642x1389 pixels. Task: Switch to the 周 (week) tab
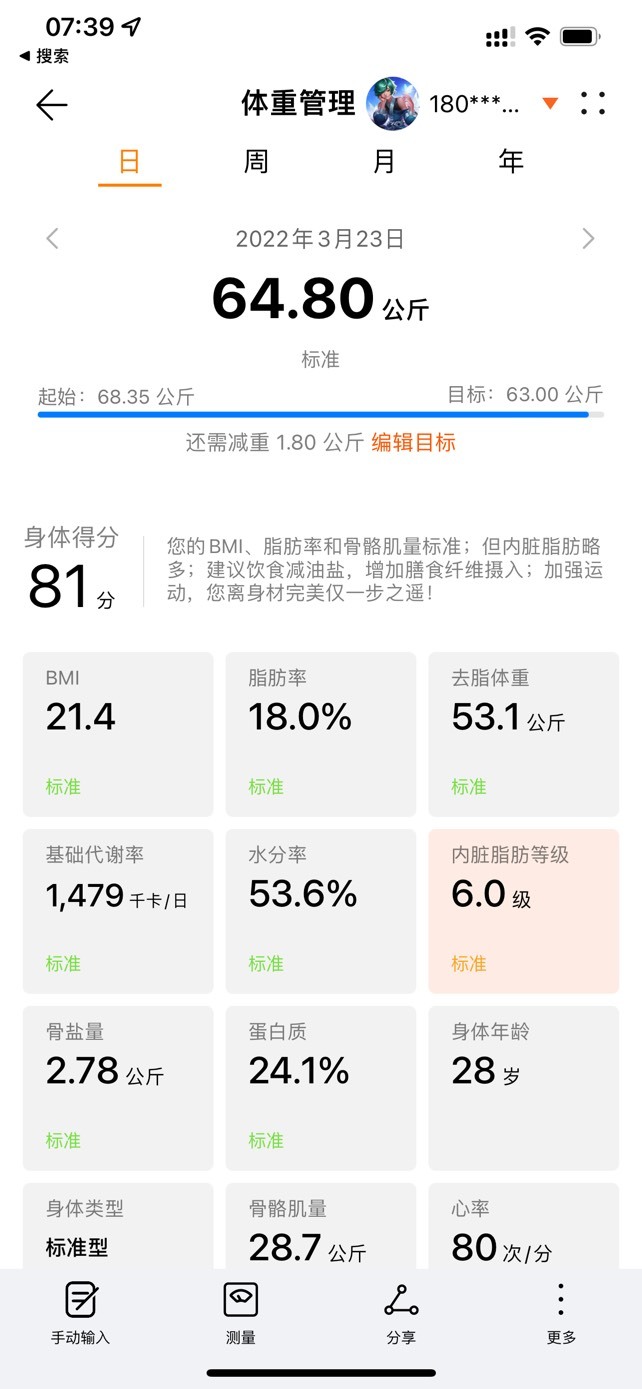click(x=257, y=161)
